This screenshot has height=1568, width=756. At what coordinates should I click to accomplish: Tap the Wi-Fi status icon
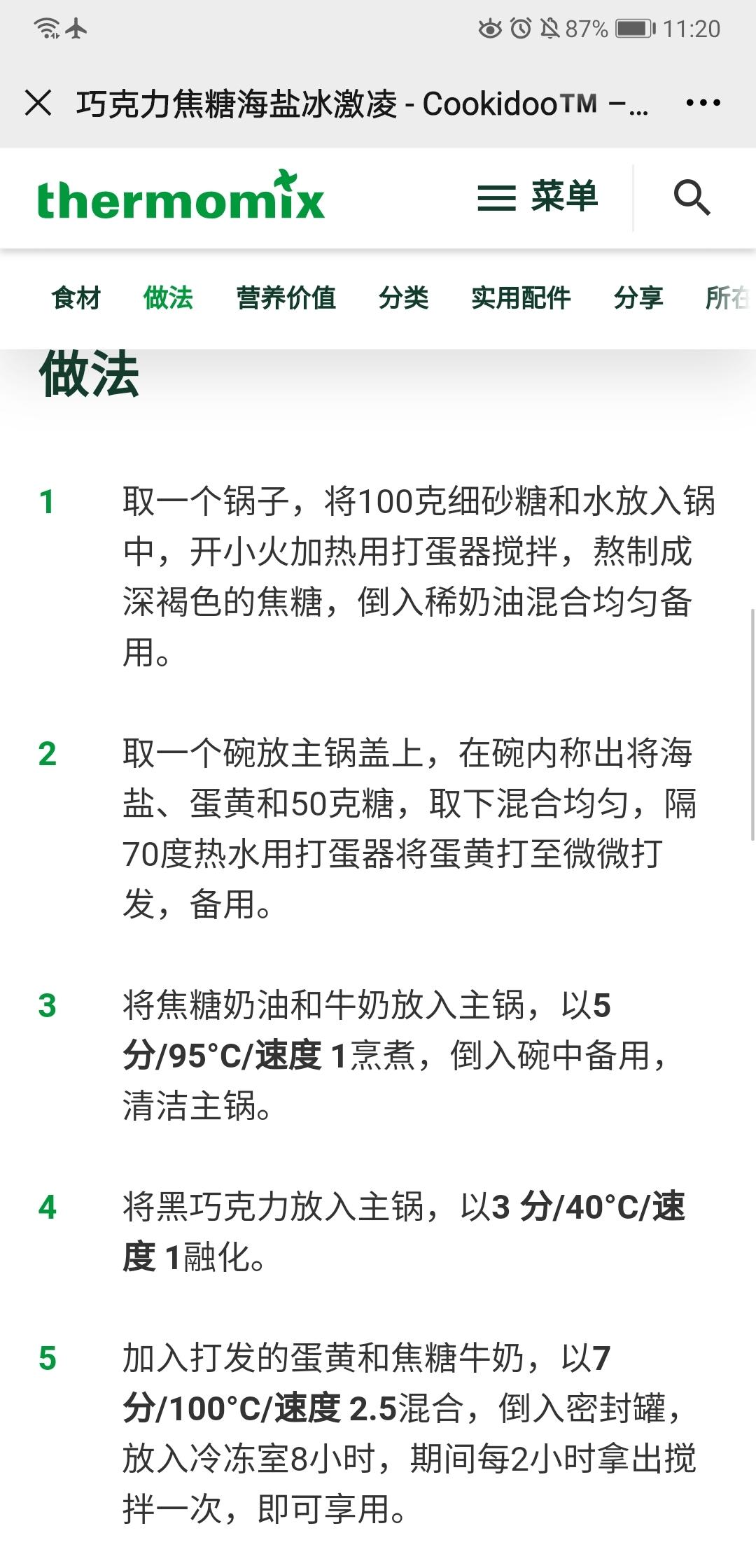tap(48, 27)
